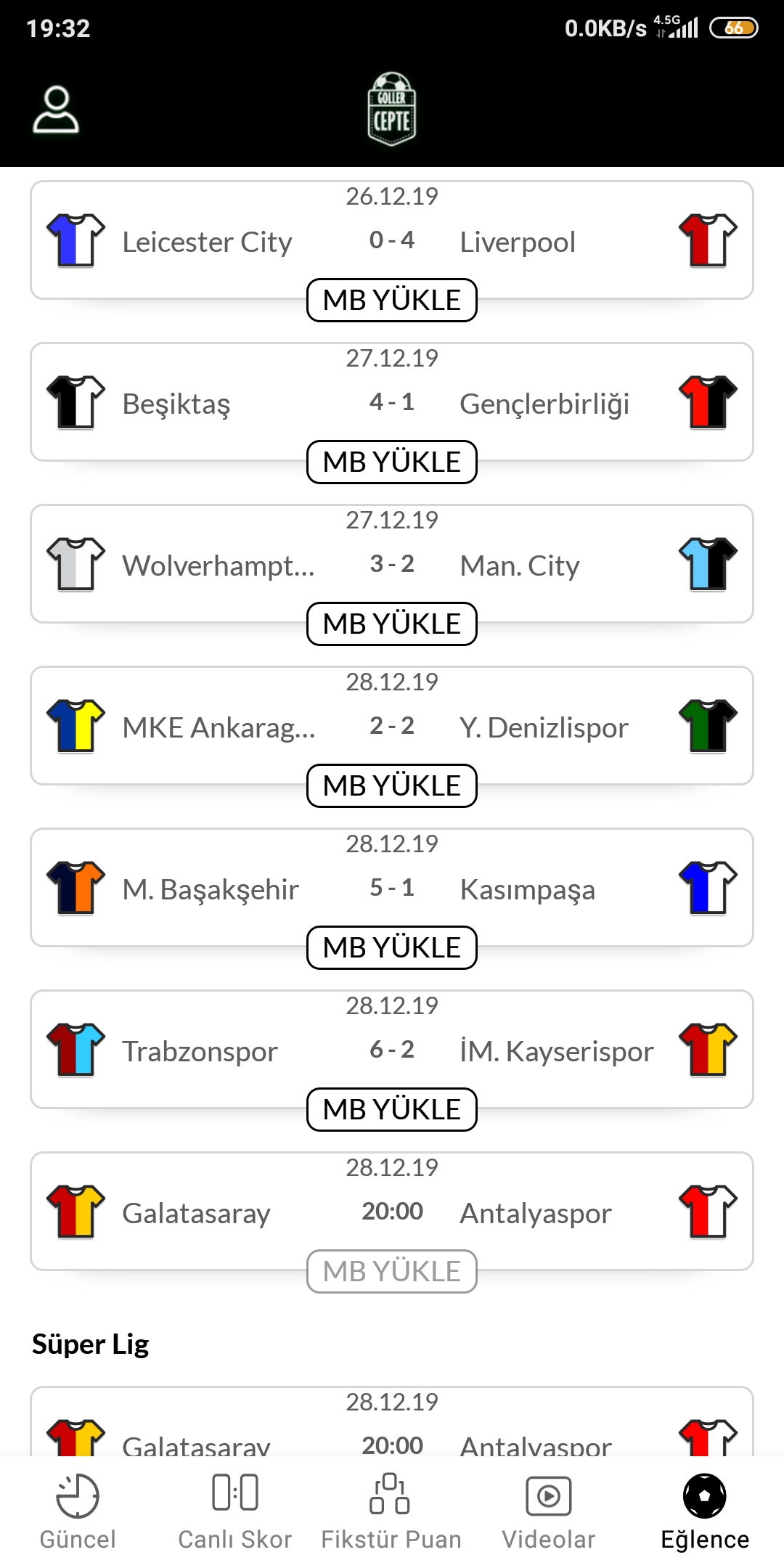Tap MB YÜKLE under Trabzonspor vs Kayserispor
The width and height of the screenshot is (784, 1568).
(392, 1109)
